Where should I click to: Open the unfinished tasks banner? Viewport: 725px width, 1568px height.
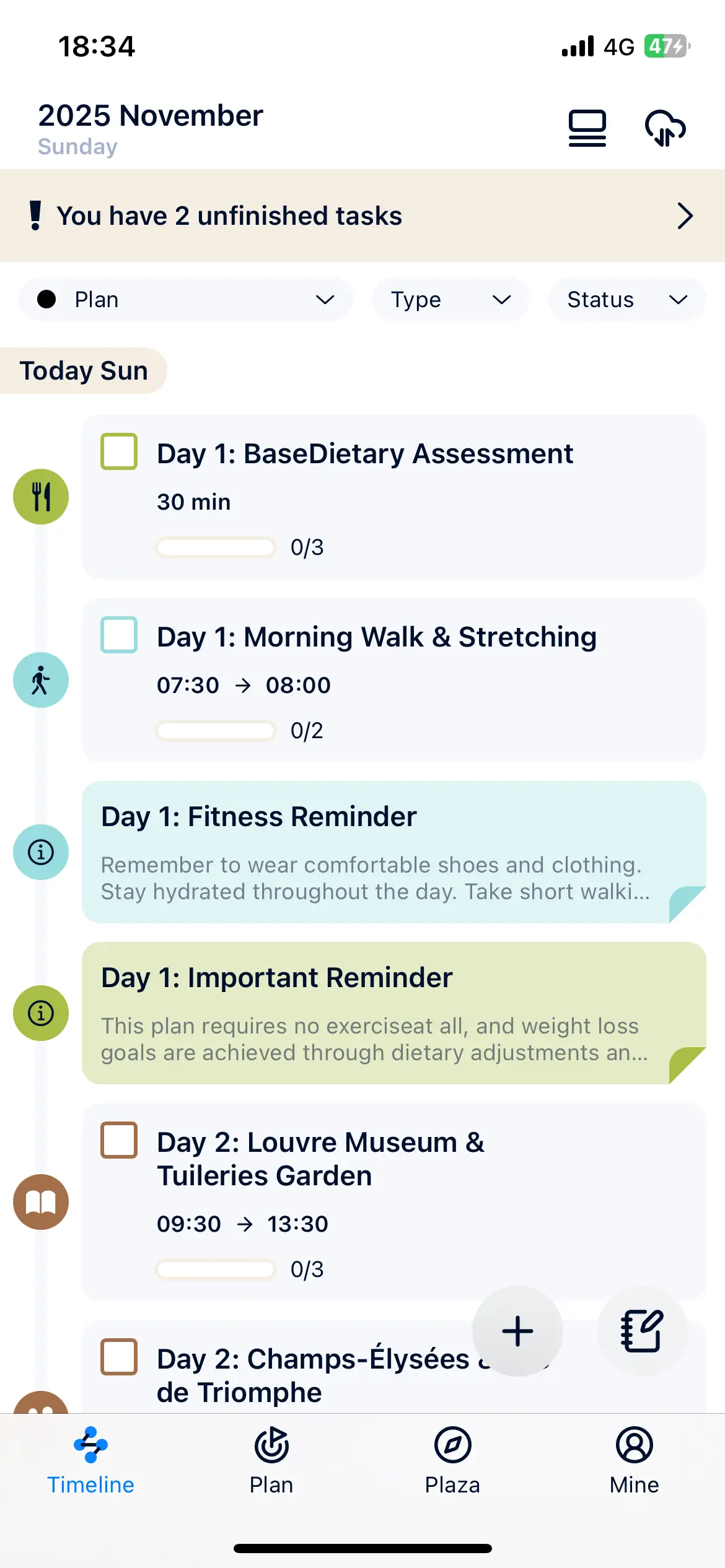pos(362,216)
